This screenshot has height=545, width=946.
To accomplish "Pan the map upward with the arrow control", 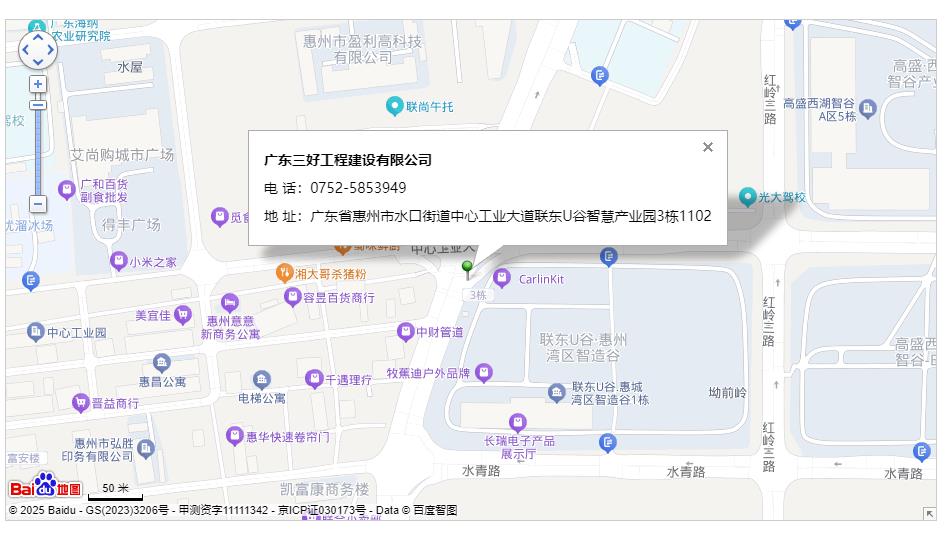I will [x=38, y=34].
